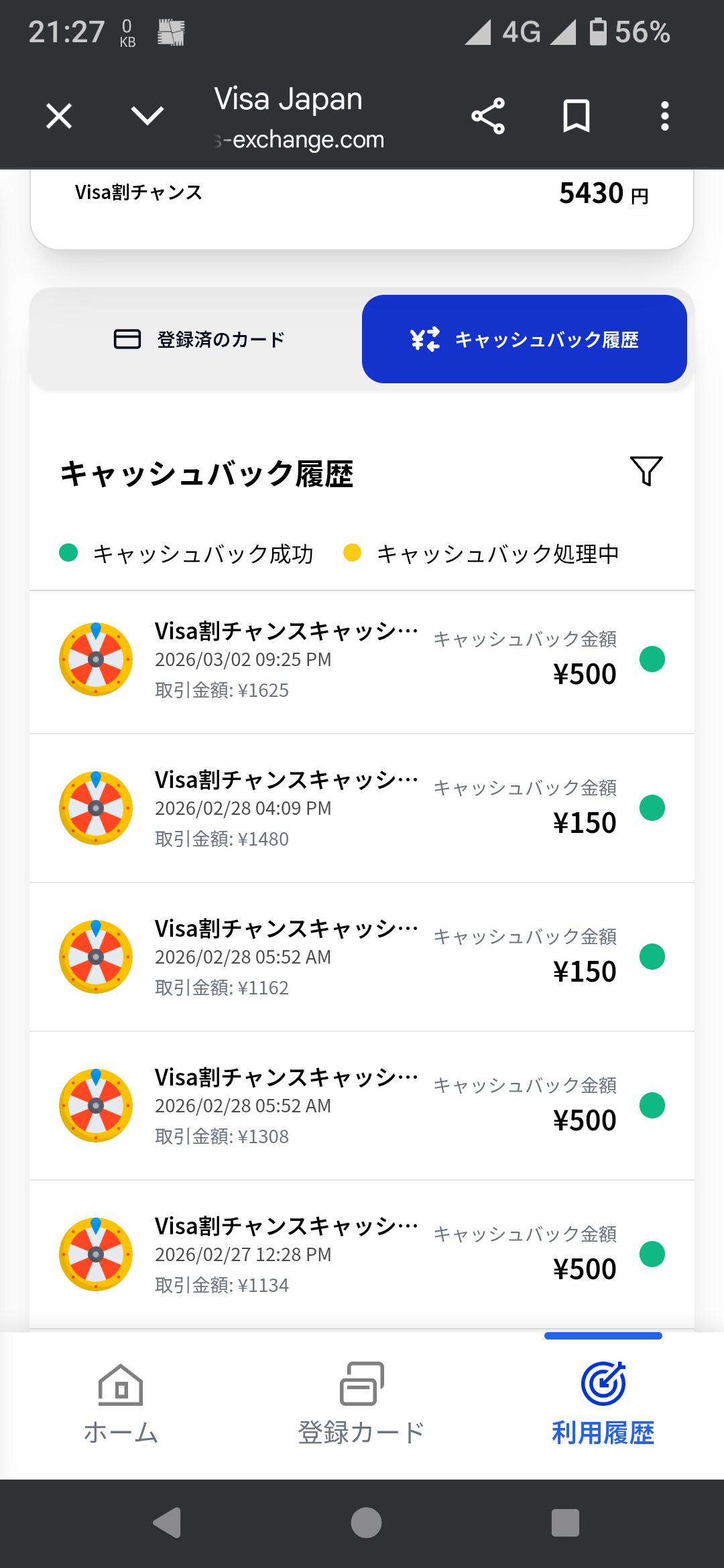Open the cashback history filter
The image size is (724, 1568).
point(646,471)
